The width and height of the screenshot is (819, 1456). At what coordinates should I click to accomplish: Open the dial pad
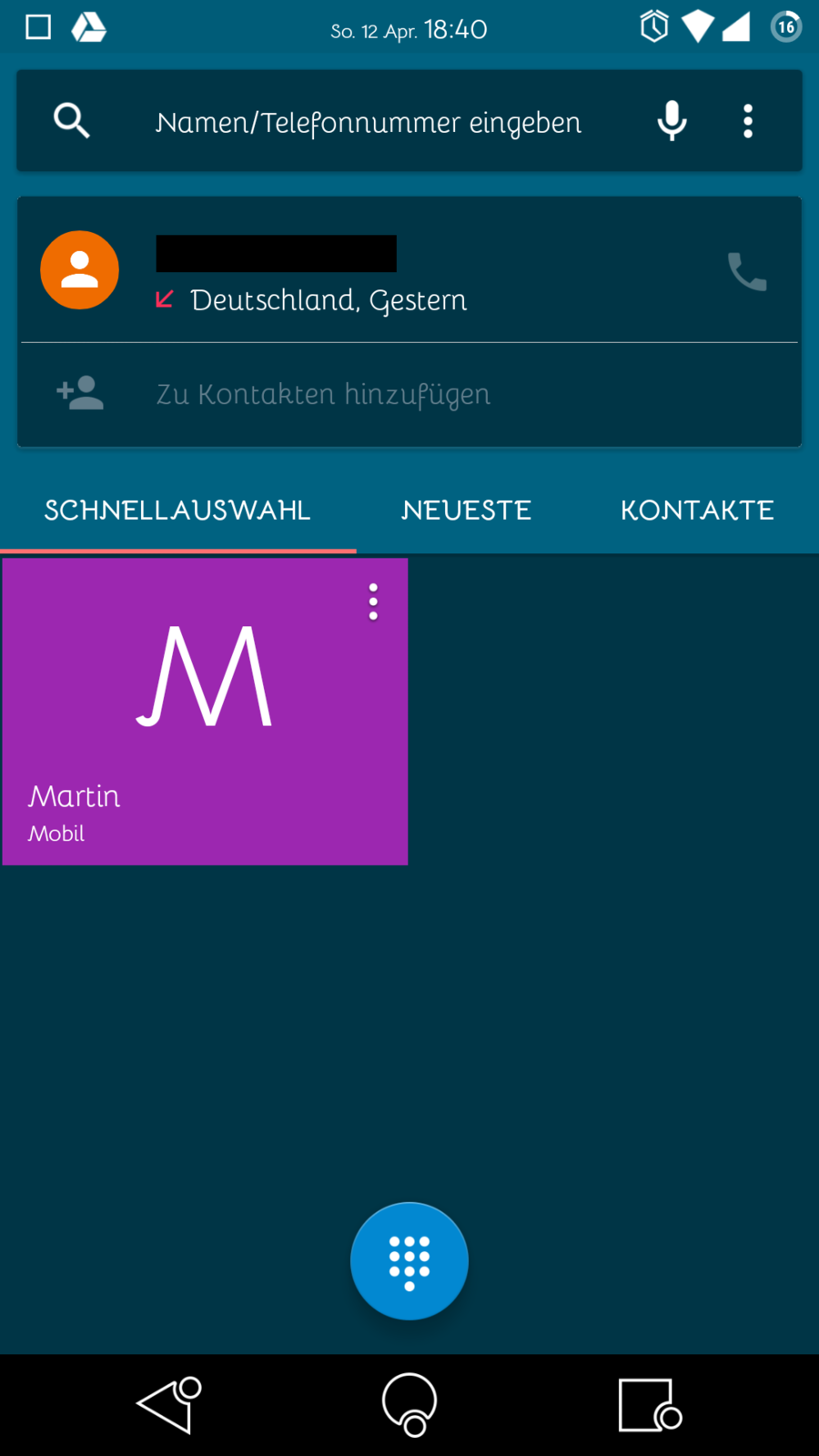tap(409, 1261)
